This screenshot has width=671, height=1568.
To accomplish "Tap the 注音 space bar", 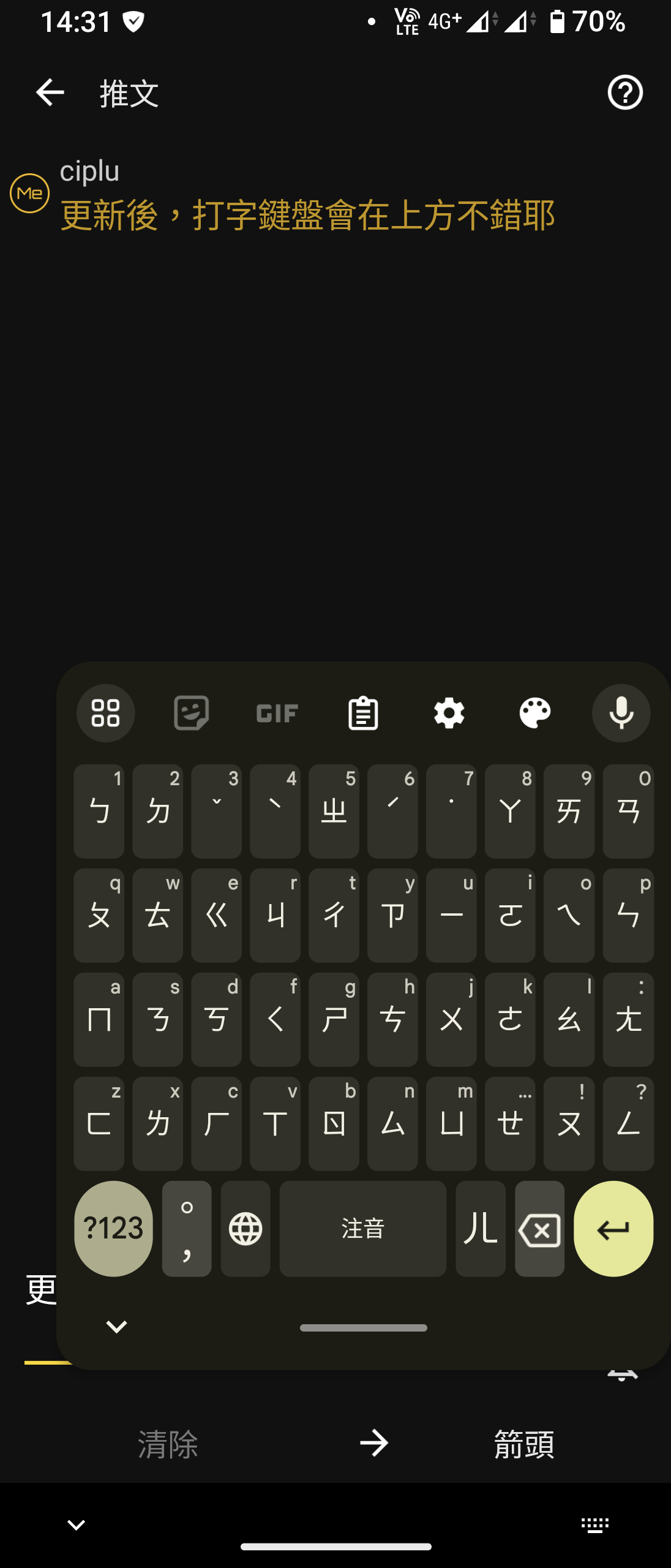I will [363, 1229].
